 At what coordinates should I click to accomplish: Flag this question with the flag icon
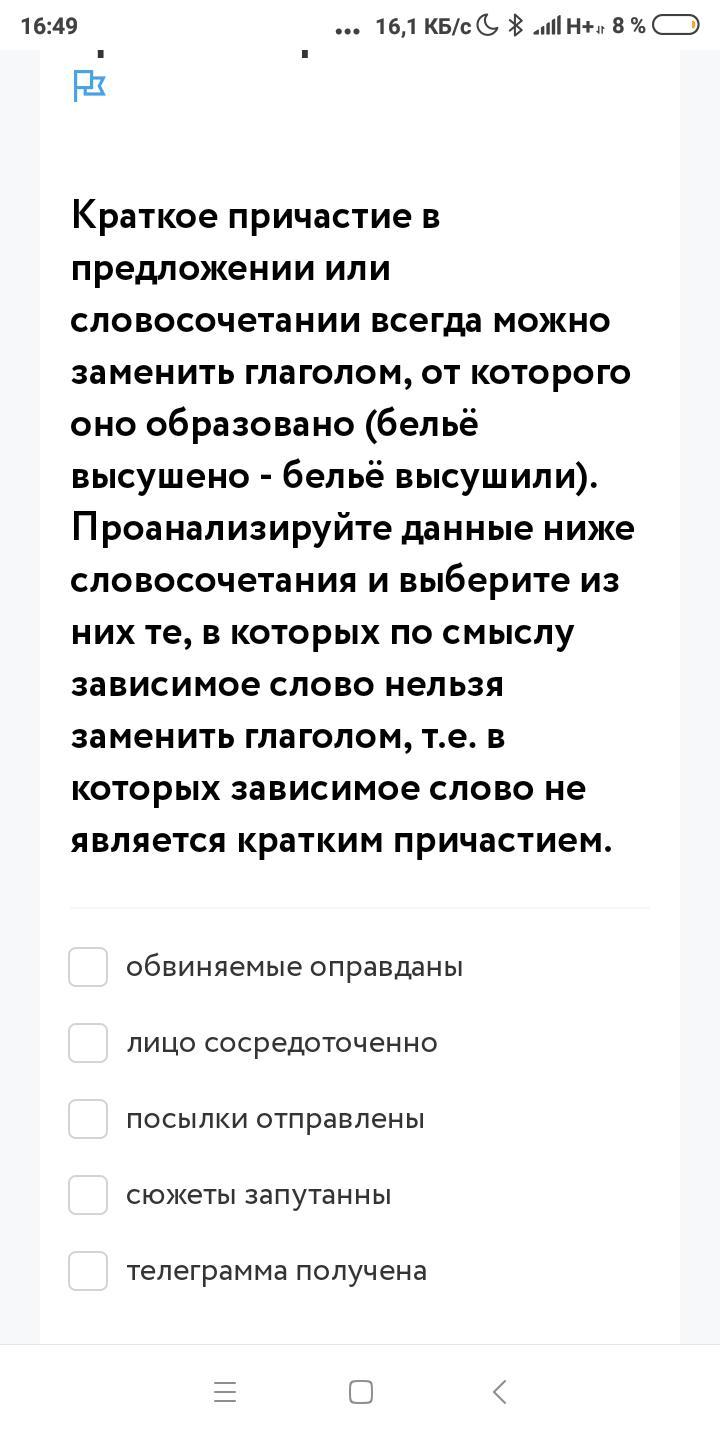(90, 86)
